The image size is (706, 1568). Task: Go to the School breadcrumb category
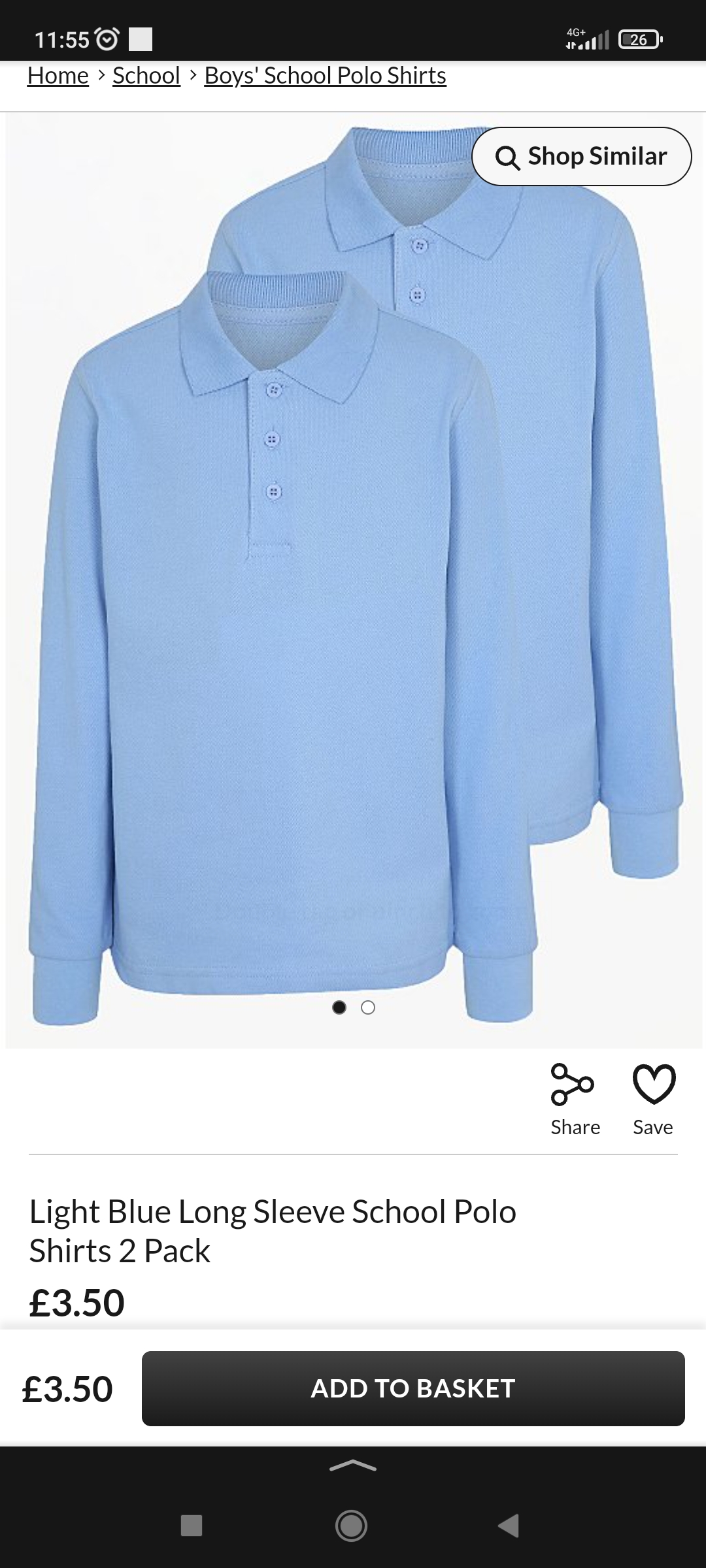pos(146,76)
